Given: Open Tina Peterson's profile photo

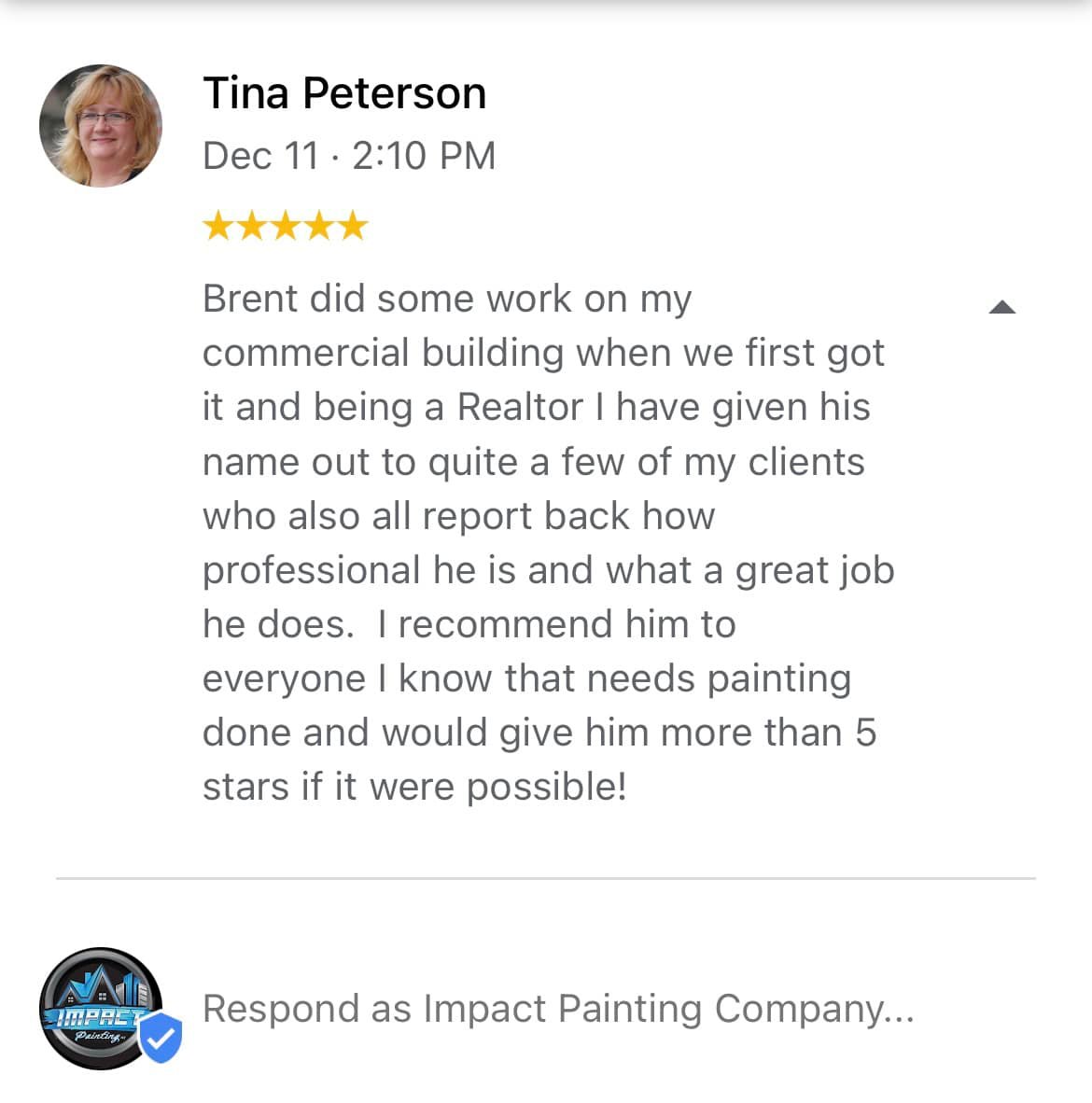Looking at the screenshot, I should click(x=101, y=126).
